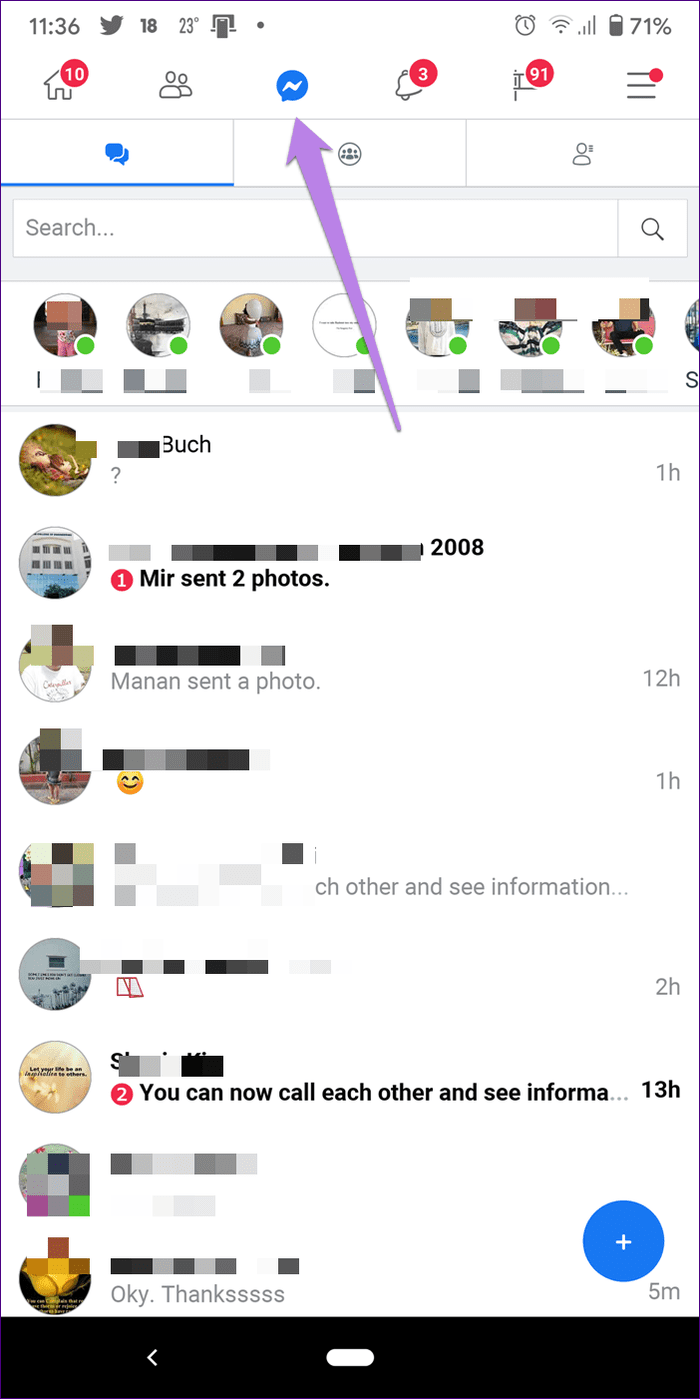Open the chat showing a smiley emoji
Screen dimensions: 700x1399
pos(350,768)
